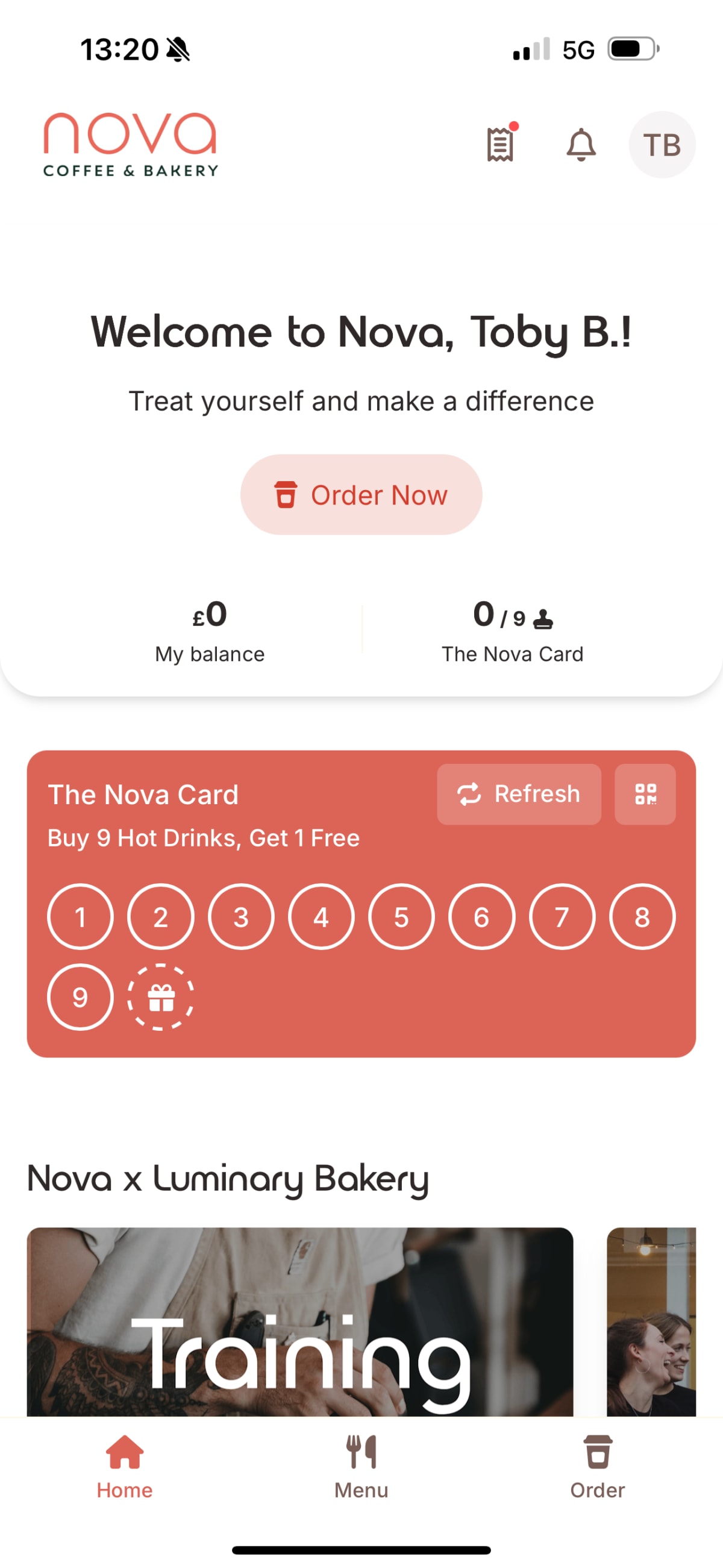Viewport: 723px width, 1568px height.
Task: Tap the Order Now button
Action: pyautogui.click(x=361, y=495)
